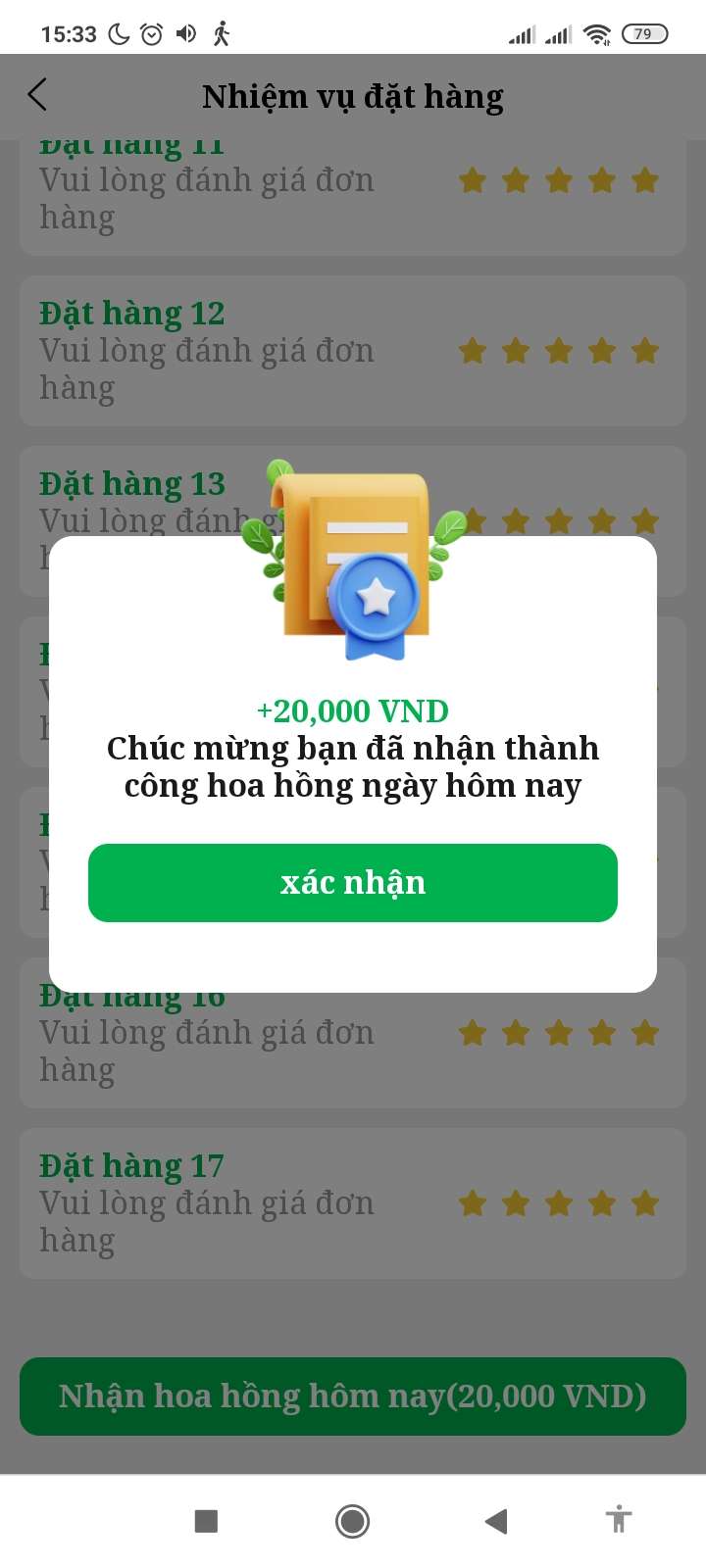Image resolution: width=706 pixels, height=1568 pixels.
Task: Open the Đặt hàng 12 card
Action: click(353, 351)
